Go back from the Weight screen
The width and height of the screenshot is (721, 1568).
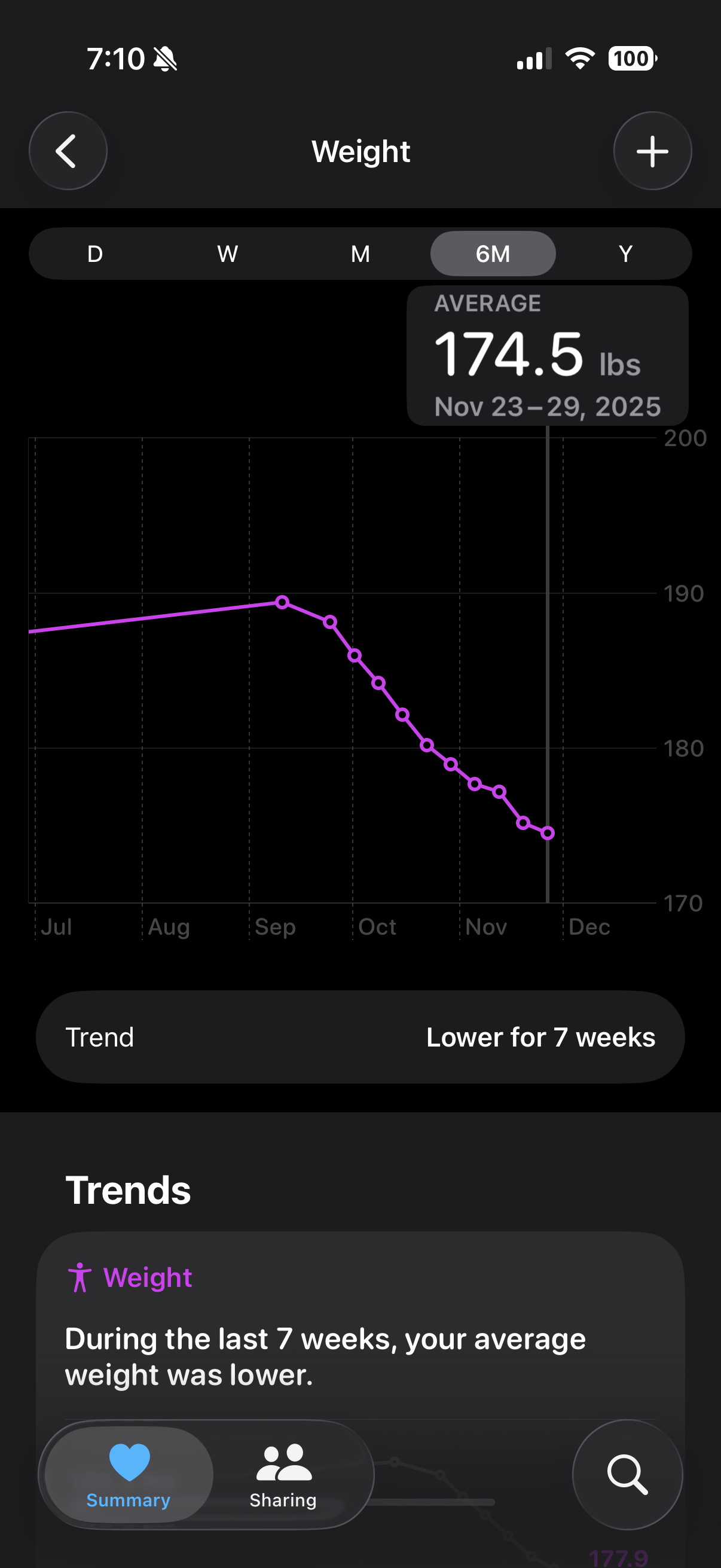[68, 151]
